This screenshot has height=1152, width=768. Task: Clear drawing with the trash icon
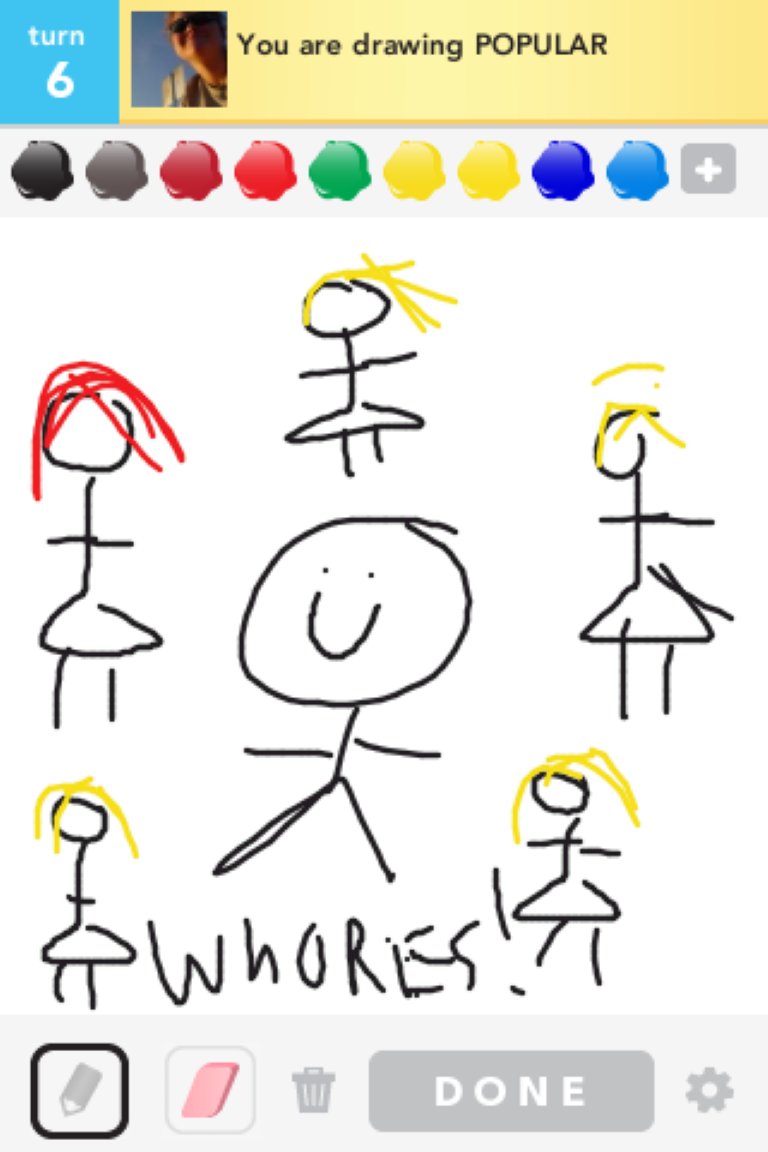point(314,1091)
